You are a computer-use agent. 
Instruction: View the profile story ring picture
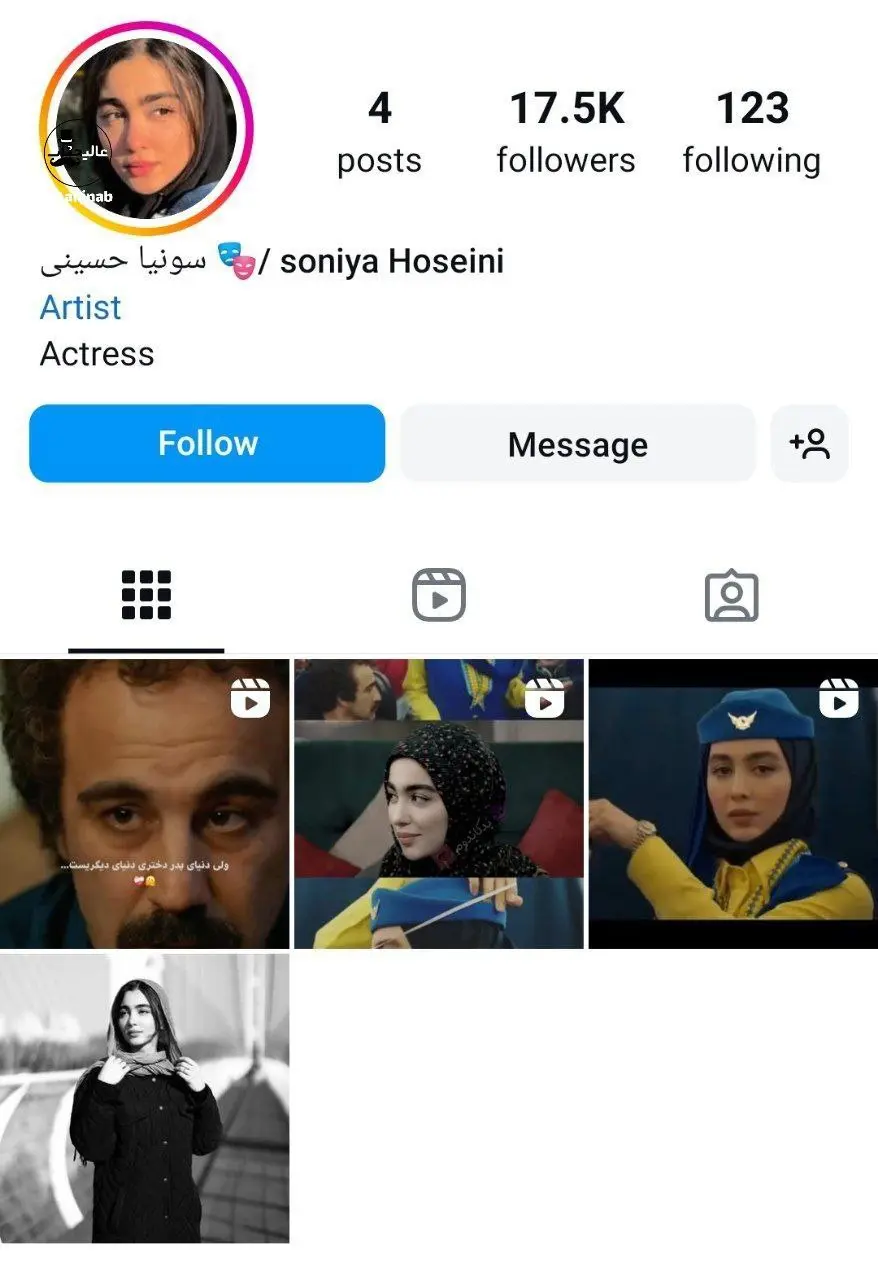(x=146, y=128)
